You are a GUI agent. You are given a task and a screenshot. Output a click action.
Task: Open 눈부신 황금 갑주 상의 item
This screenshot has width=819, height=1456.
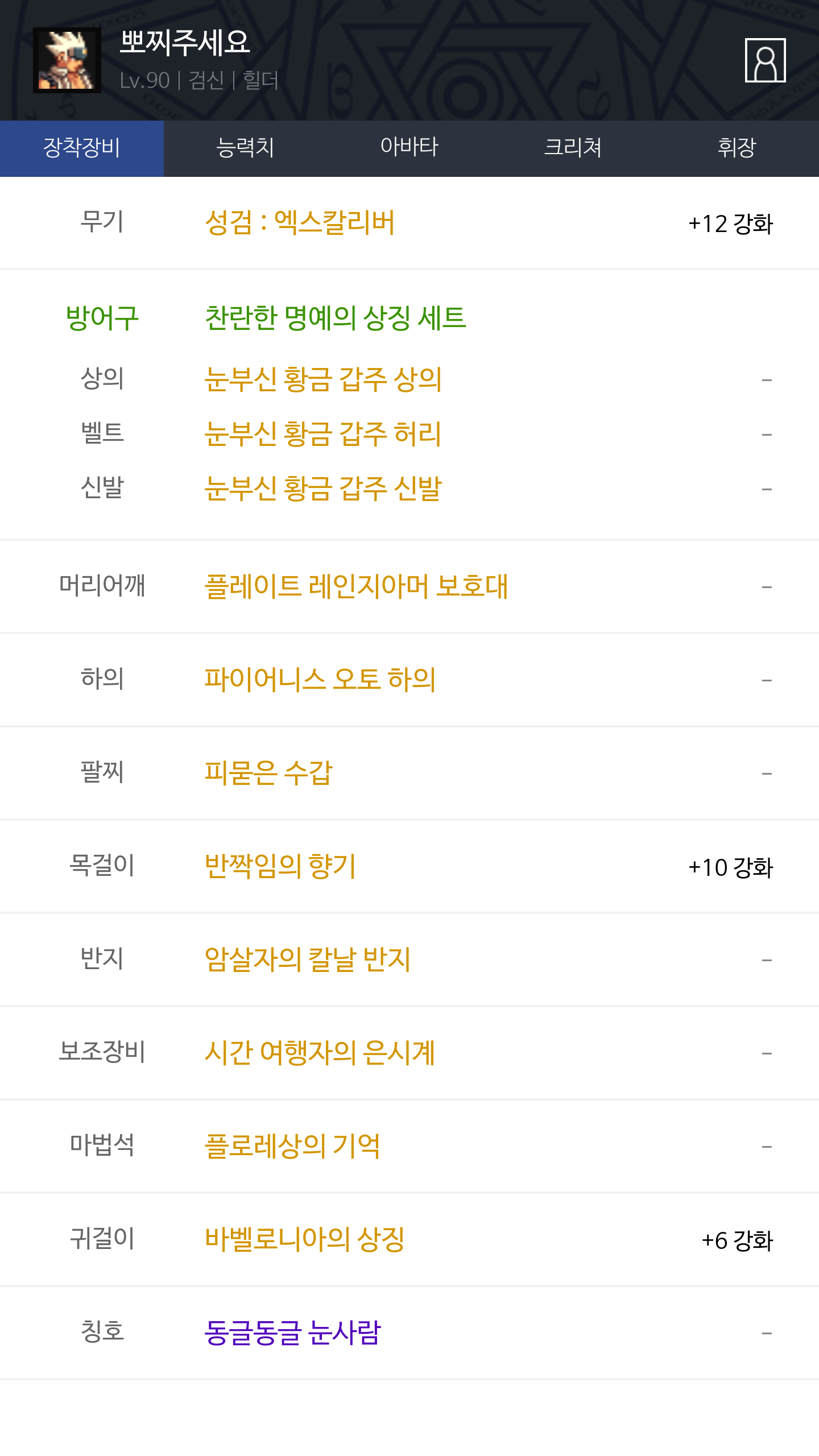click(323, 379)
